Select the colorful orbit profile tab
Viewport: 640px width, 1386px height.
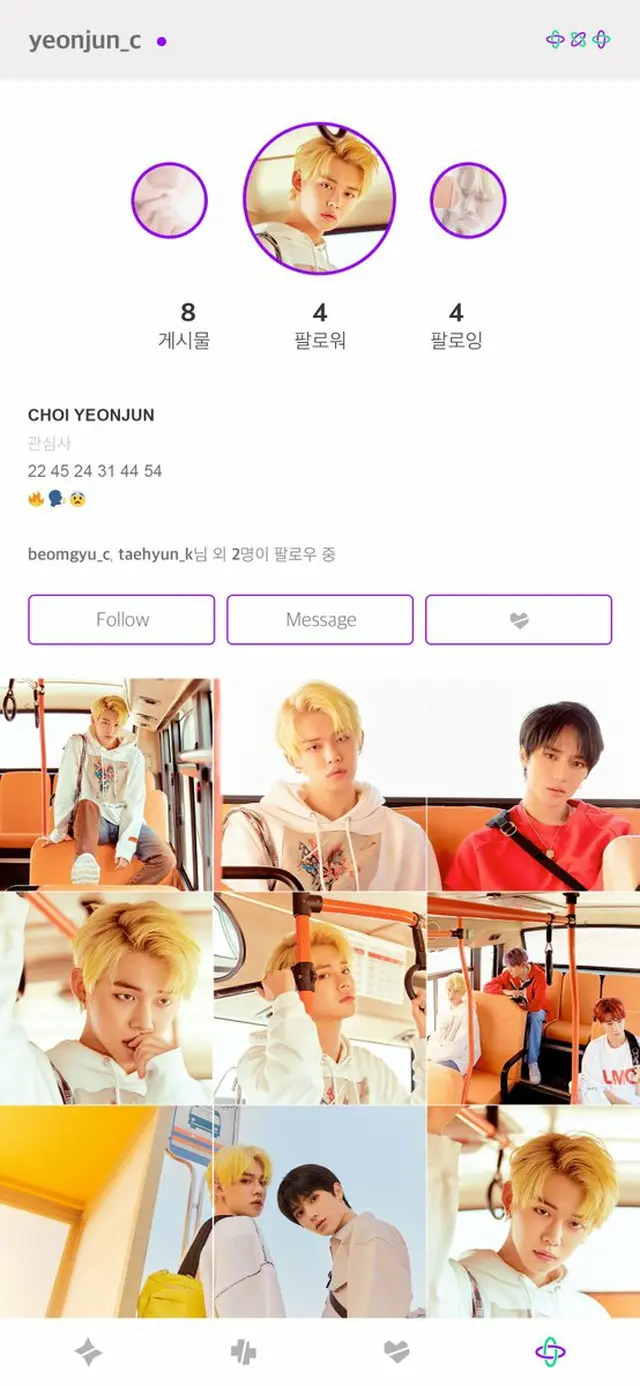pos(550,1353)
